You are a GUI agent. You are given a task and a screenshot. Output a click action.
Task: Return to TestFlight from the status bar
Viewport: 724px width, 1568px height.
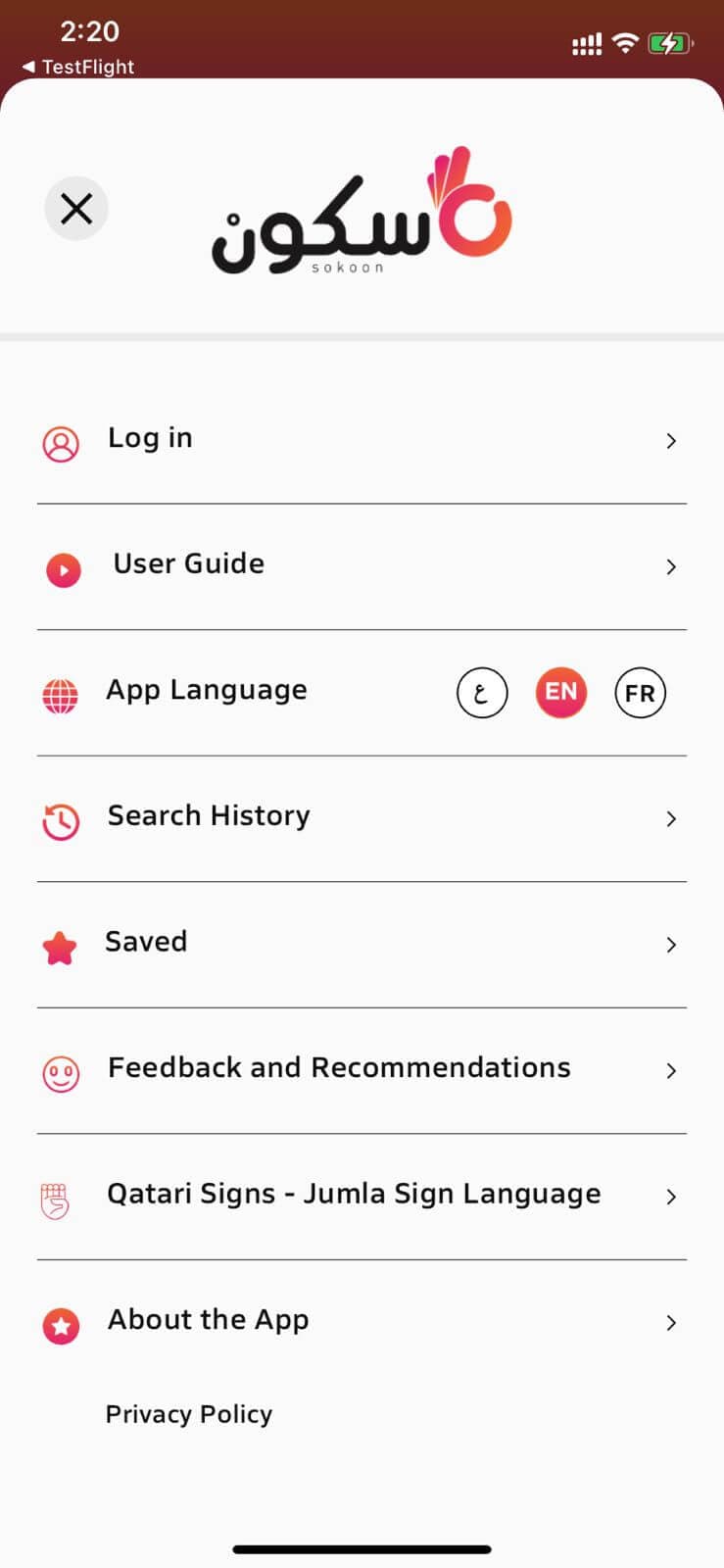tap(78, 67)
